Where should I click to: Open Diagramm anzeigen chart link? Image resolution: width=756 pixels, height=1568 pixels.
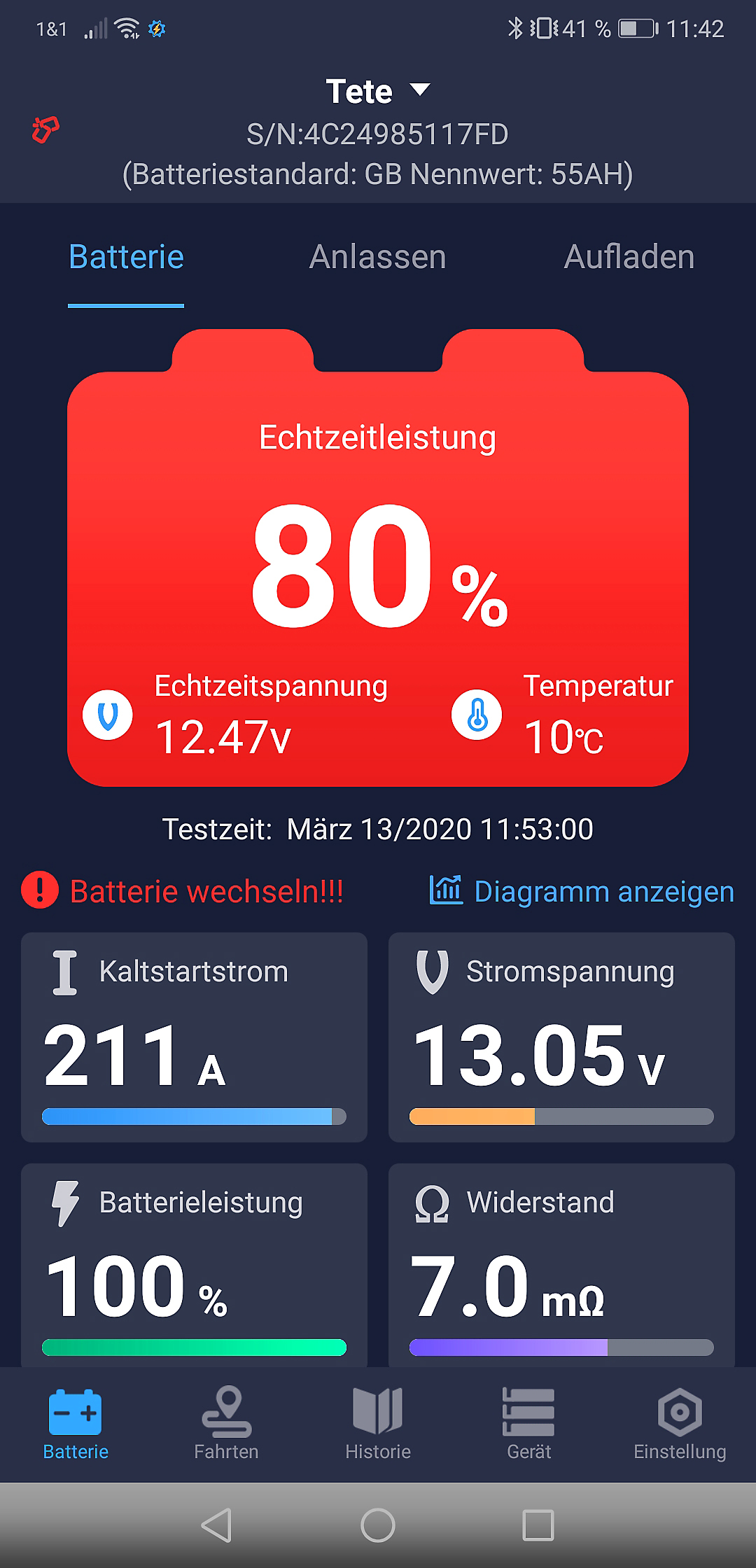[x=582, y=891]
